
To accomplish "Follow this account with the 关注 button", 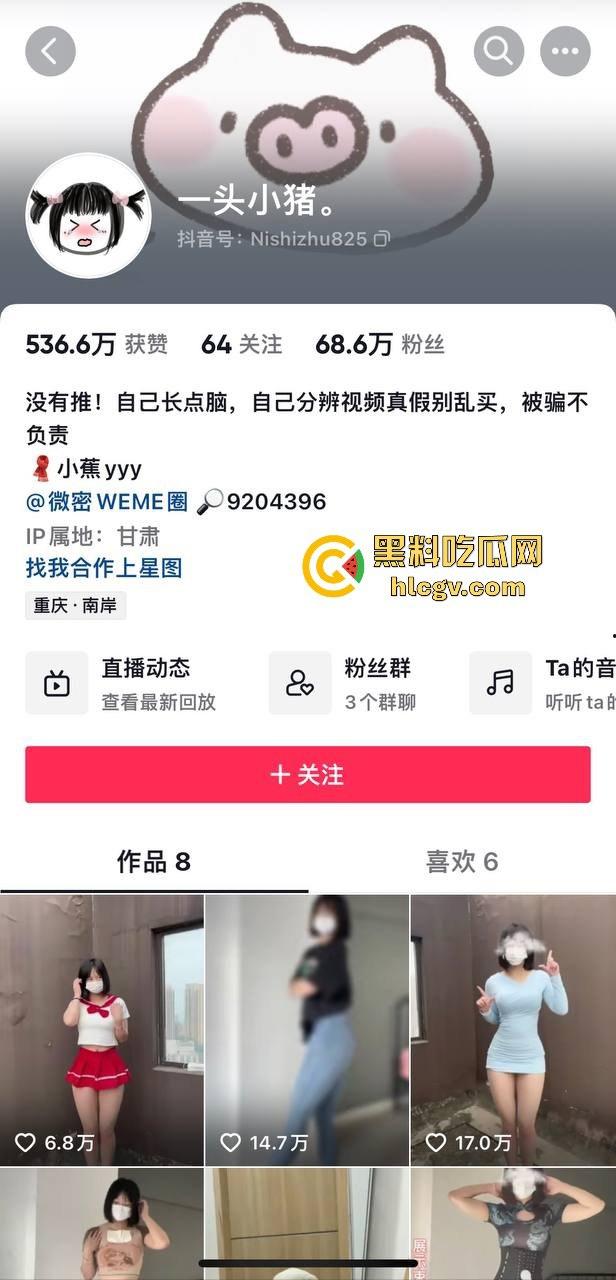I will point(308,775).
